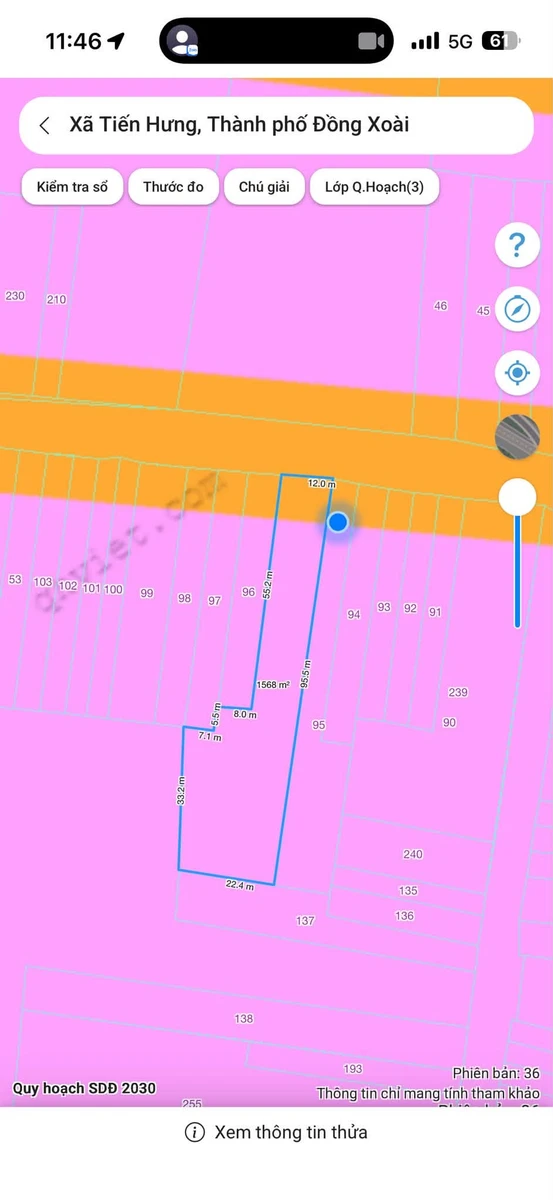Open the Chú giải legend
Image resolution: width=553 pixels, height=1200 pixels.
(264, 187)
